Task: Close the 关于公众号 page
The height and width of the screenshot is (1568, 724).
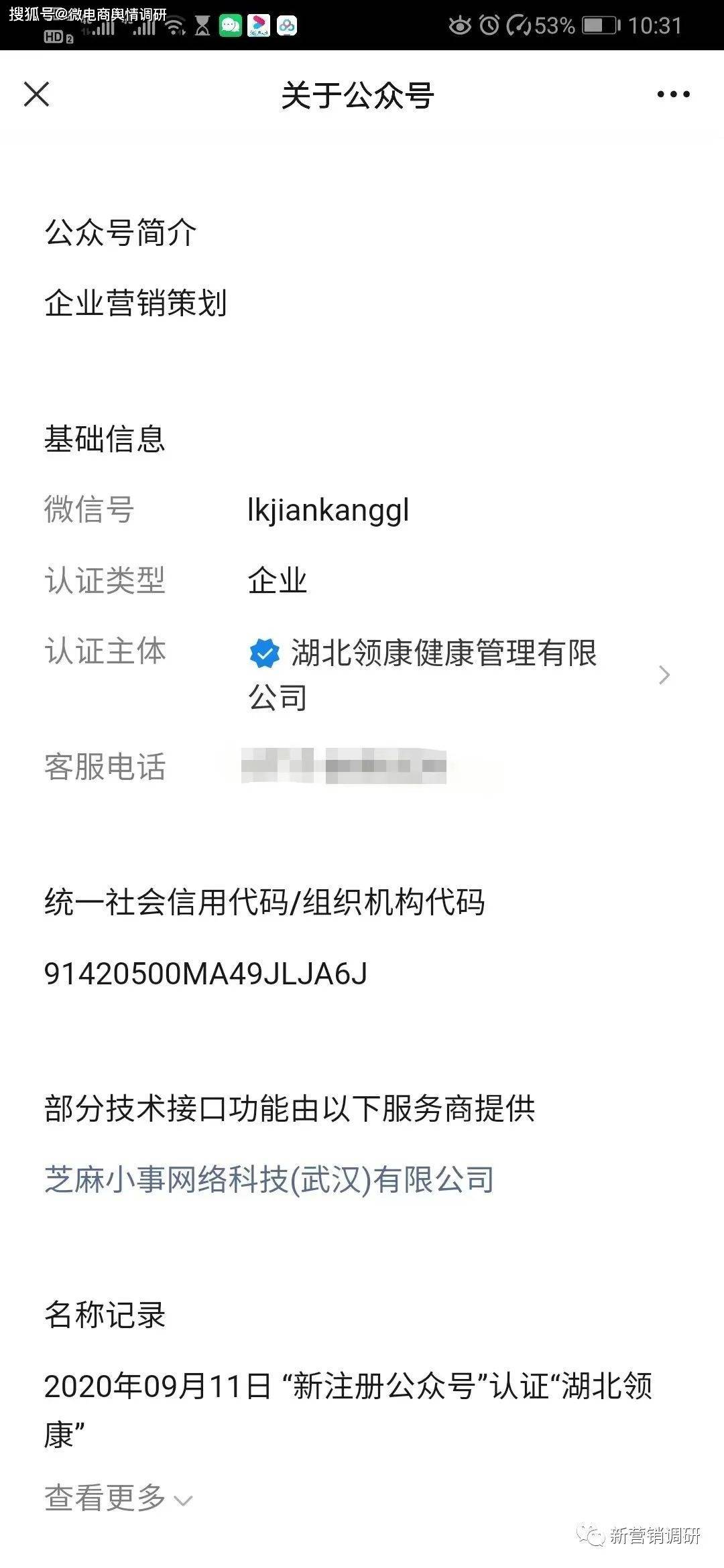Action: 37,94
